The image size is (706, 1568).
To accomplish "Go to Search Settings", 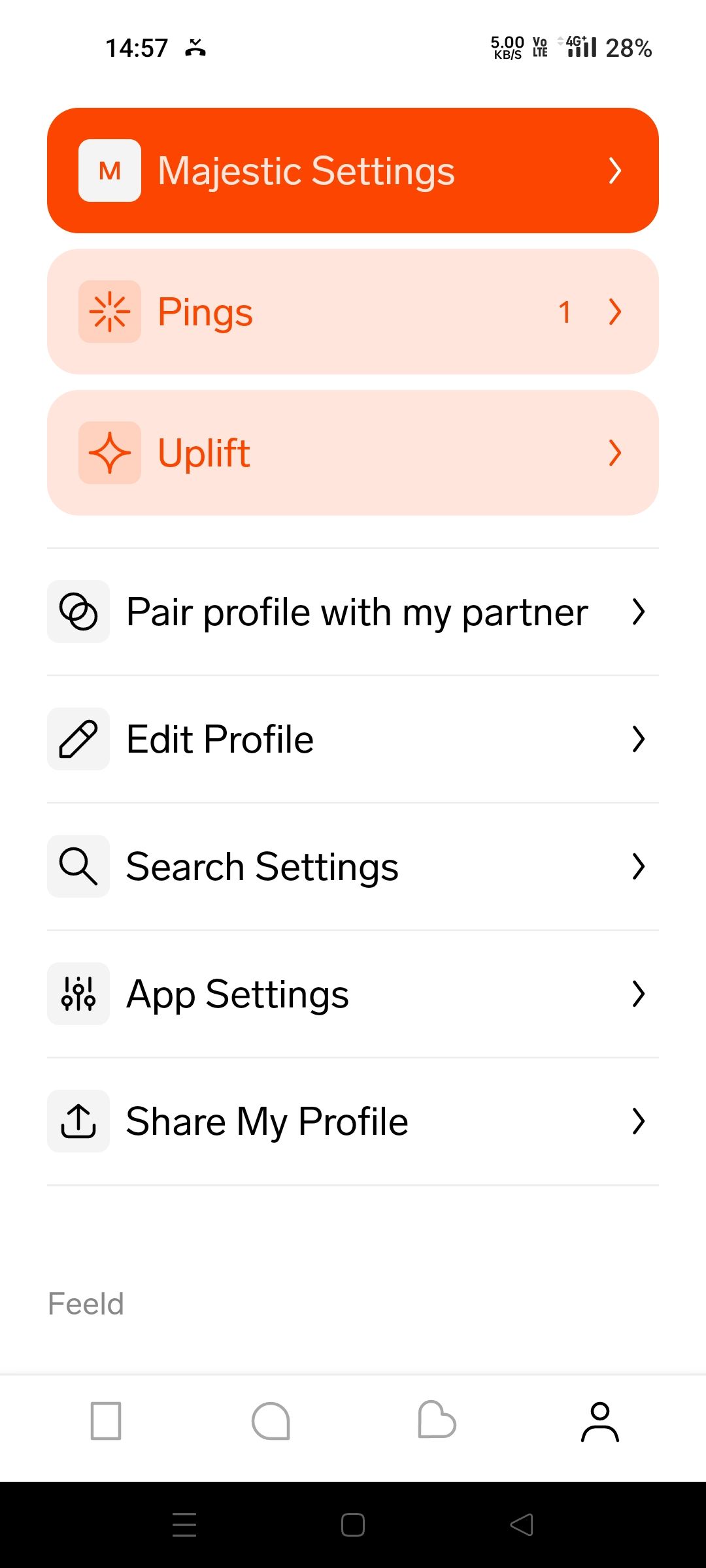I will click(x=353, y=866).
